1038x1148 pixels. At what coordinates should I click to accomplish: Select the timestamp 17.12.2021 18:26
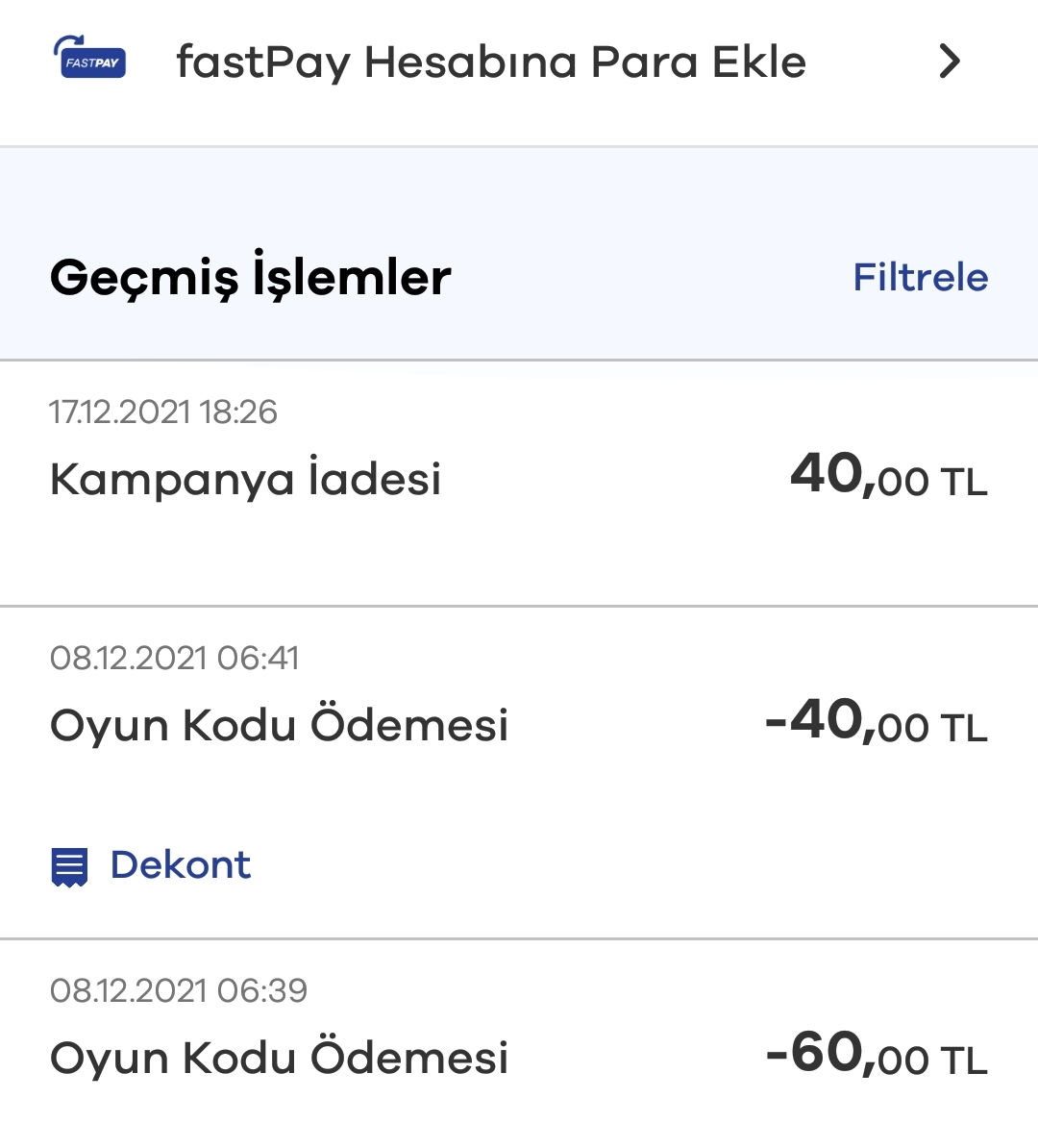point(163,412)
